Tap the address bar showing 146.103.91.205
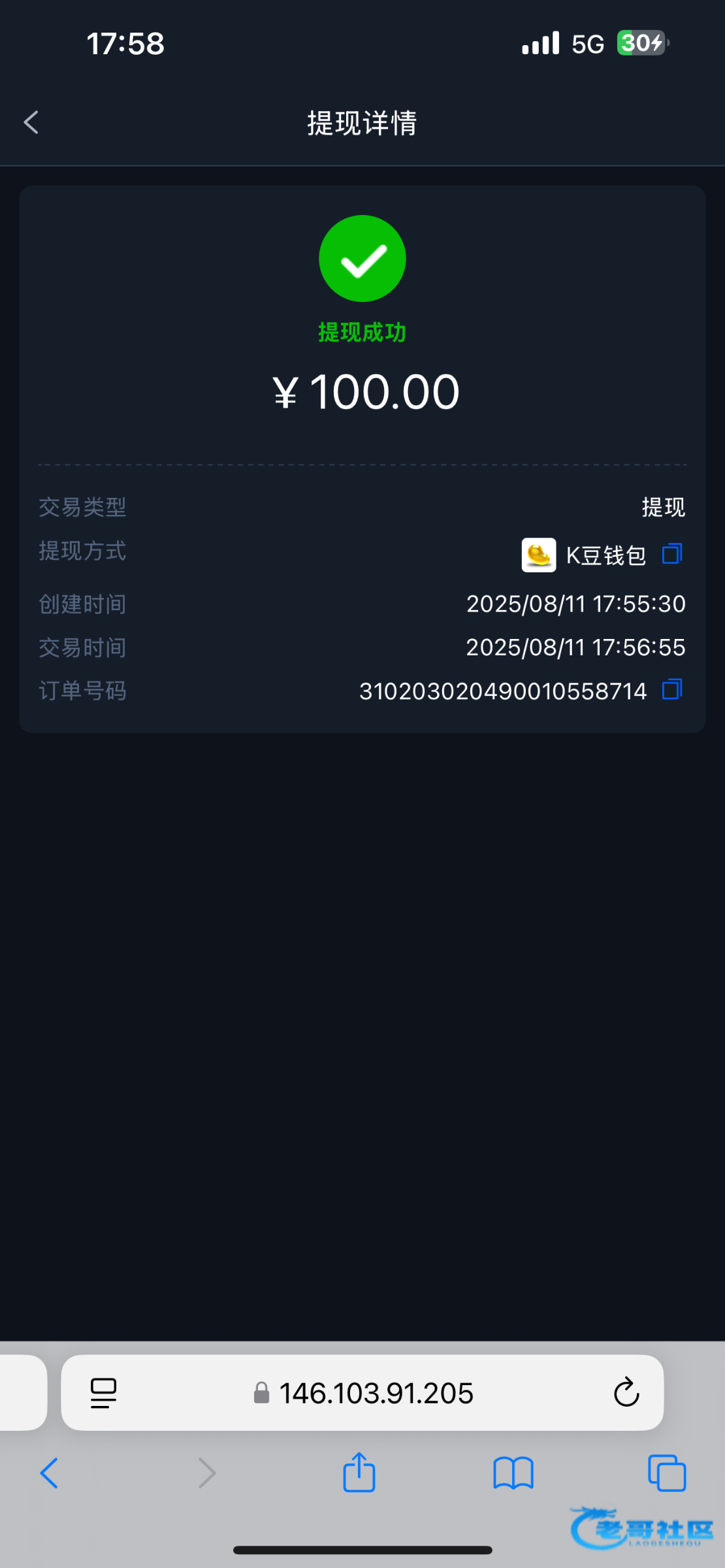This screenshot has height=1568, width=725. tap(362, 1392)
